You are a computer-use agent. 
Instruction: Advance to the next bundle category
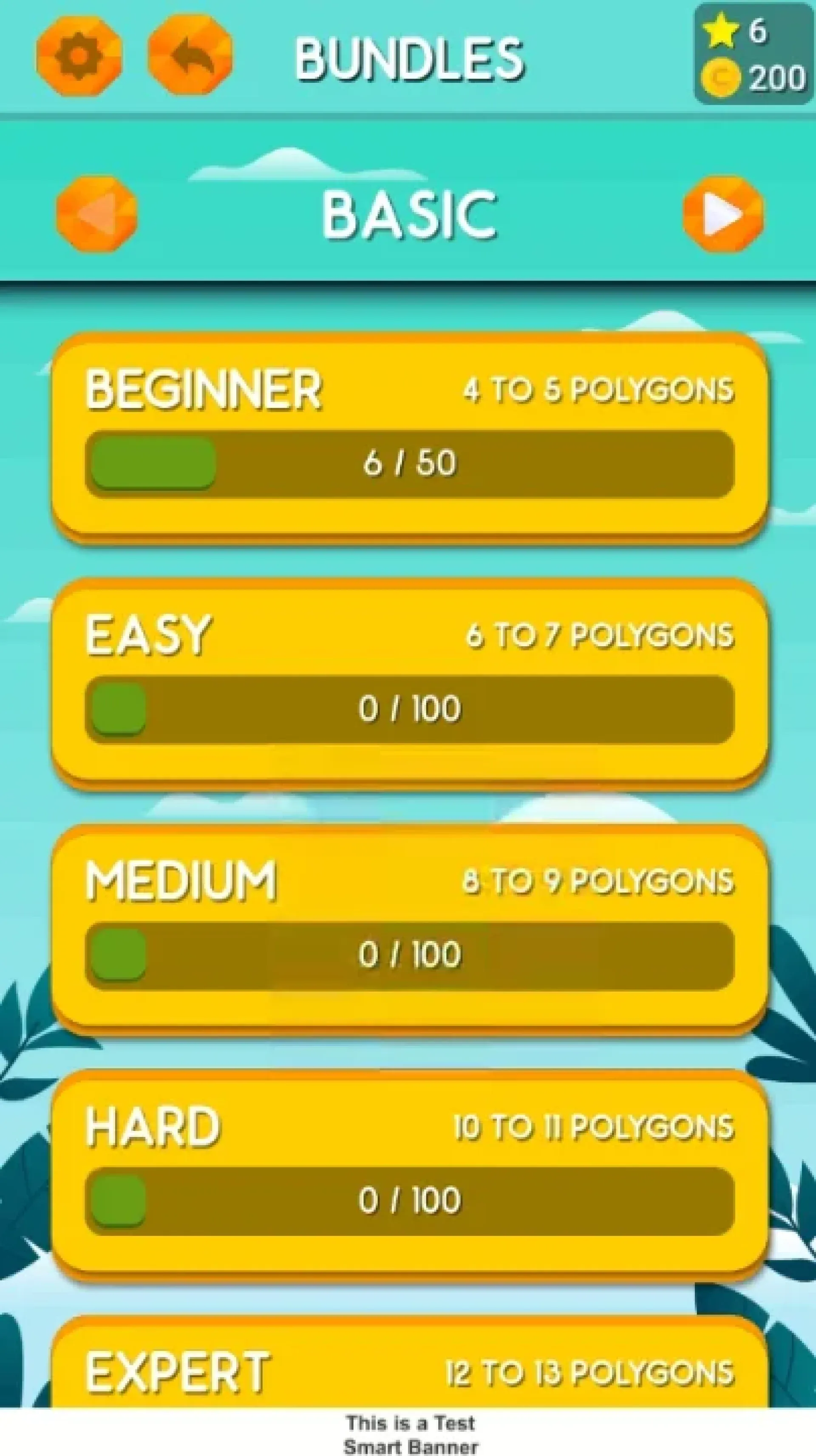click(723, 214)
